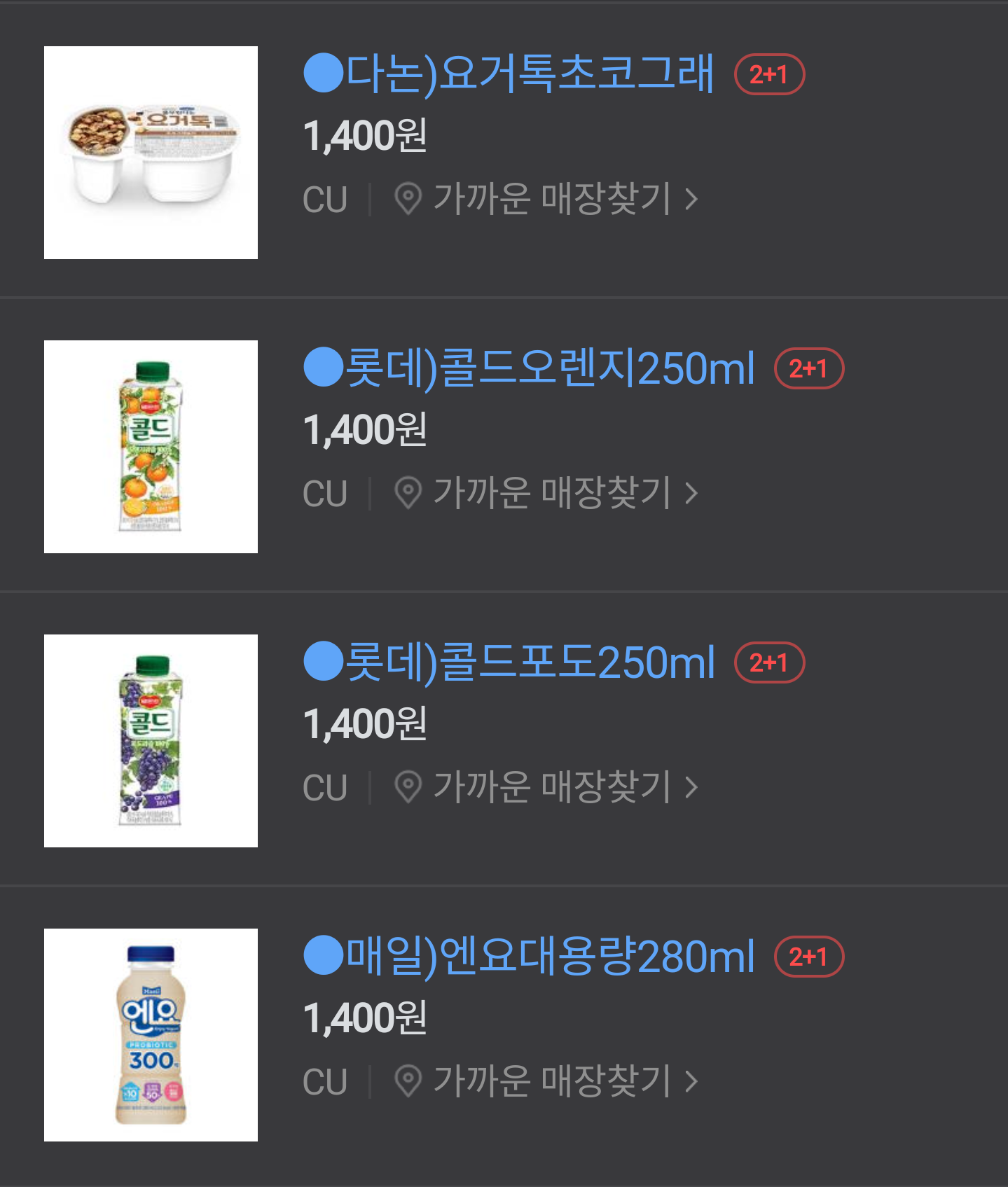Find nearby store for 다논)요거톡초코그래
The image size is (1008, 1187).
click(546, 200)
